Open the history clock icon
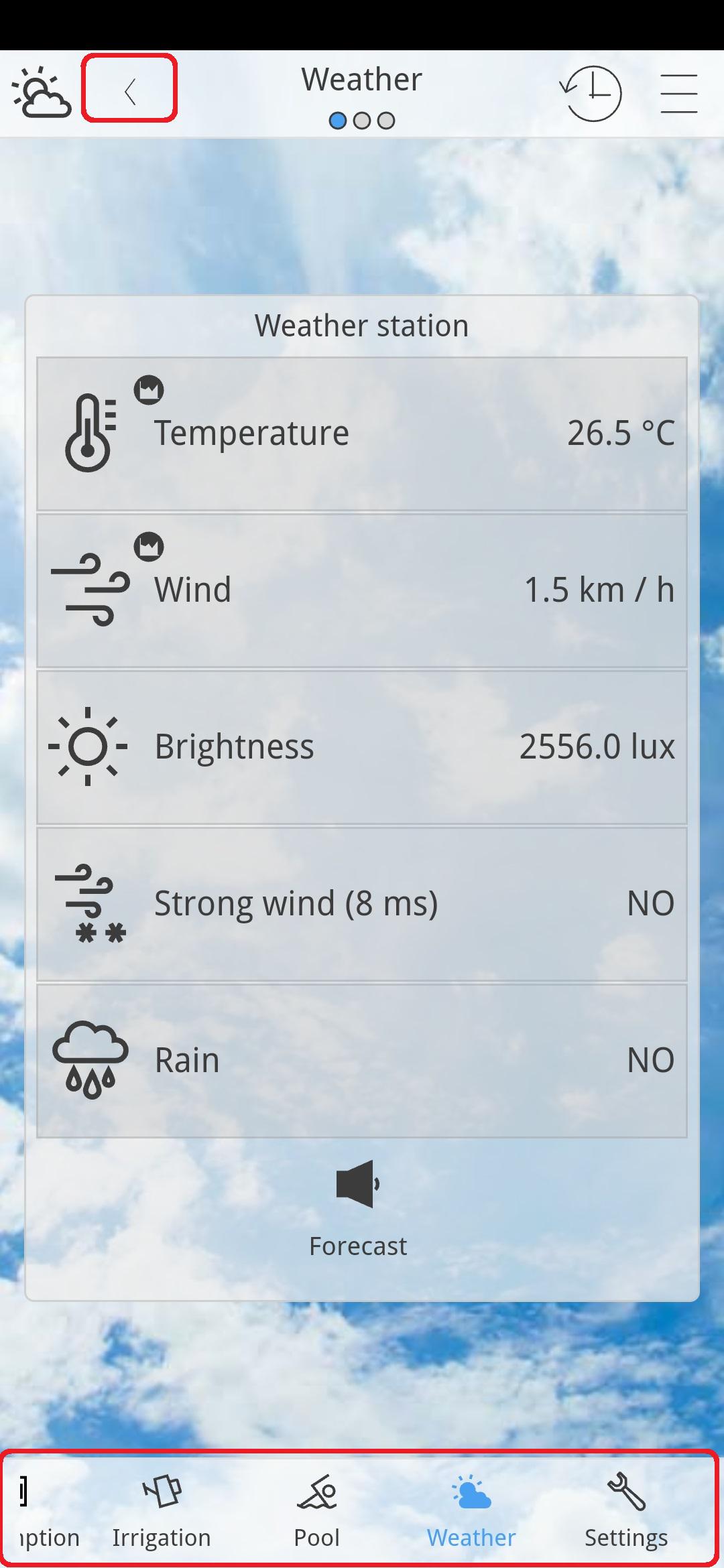The image size is (724, 1568). click(591, 94)
